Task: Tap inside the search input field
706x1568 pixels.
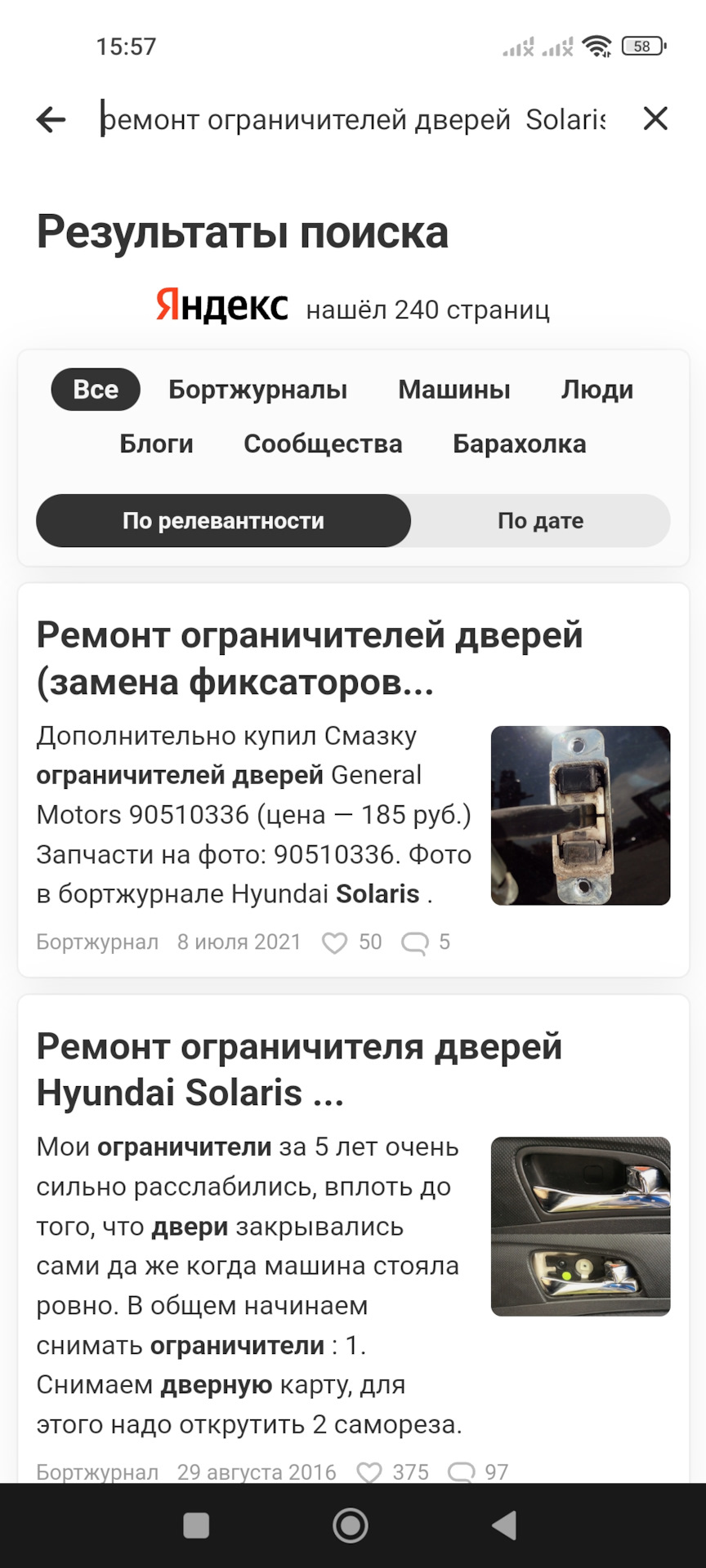Action: pyautogui.click(x=351, y=119)
